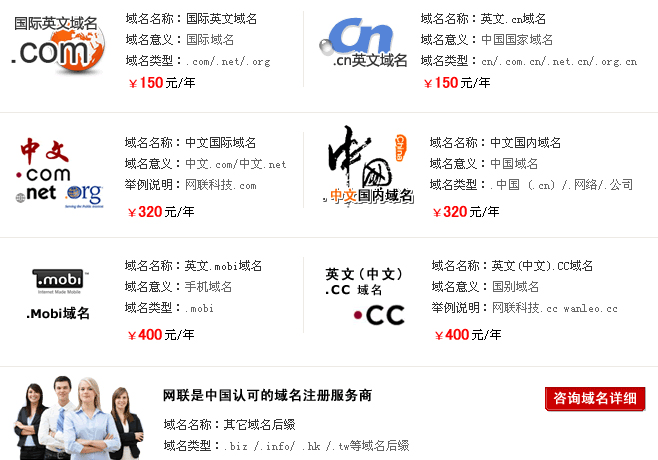Image resolution: width=658 pixels, height=460 pixels.
Task: Open the .Mobi域名 tile
Action: [59, 293]
